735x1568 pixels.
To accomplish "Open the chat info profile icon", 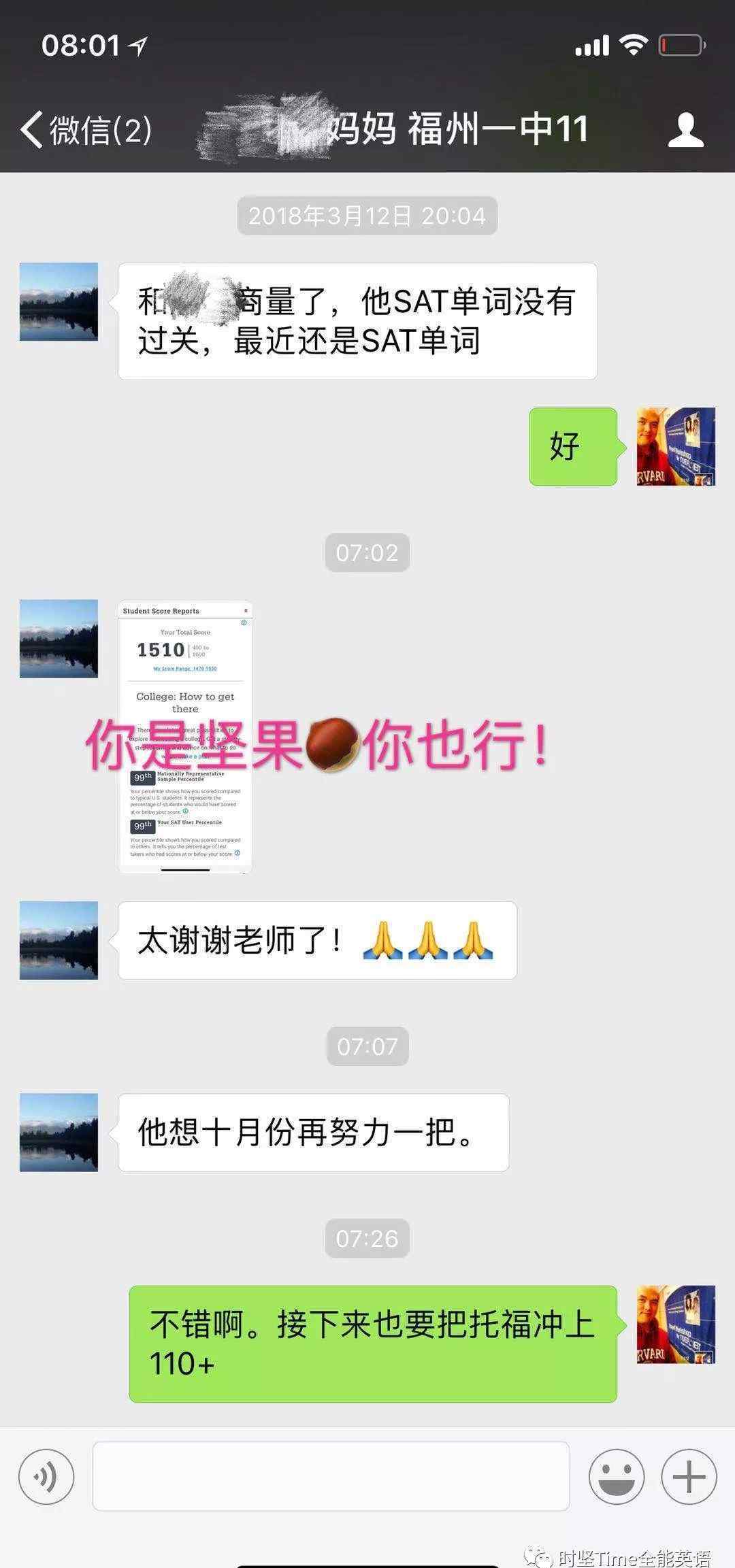I will (685, 129).
